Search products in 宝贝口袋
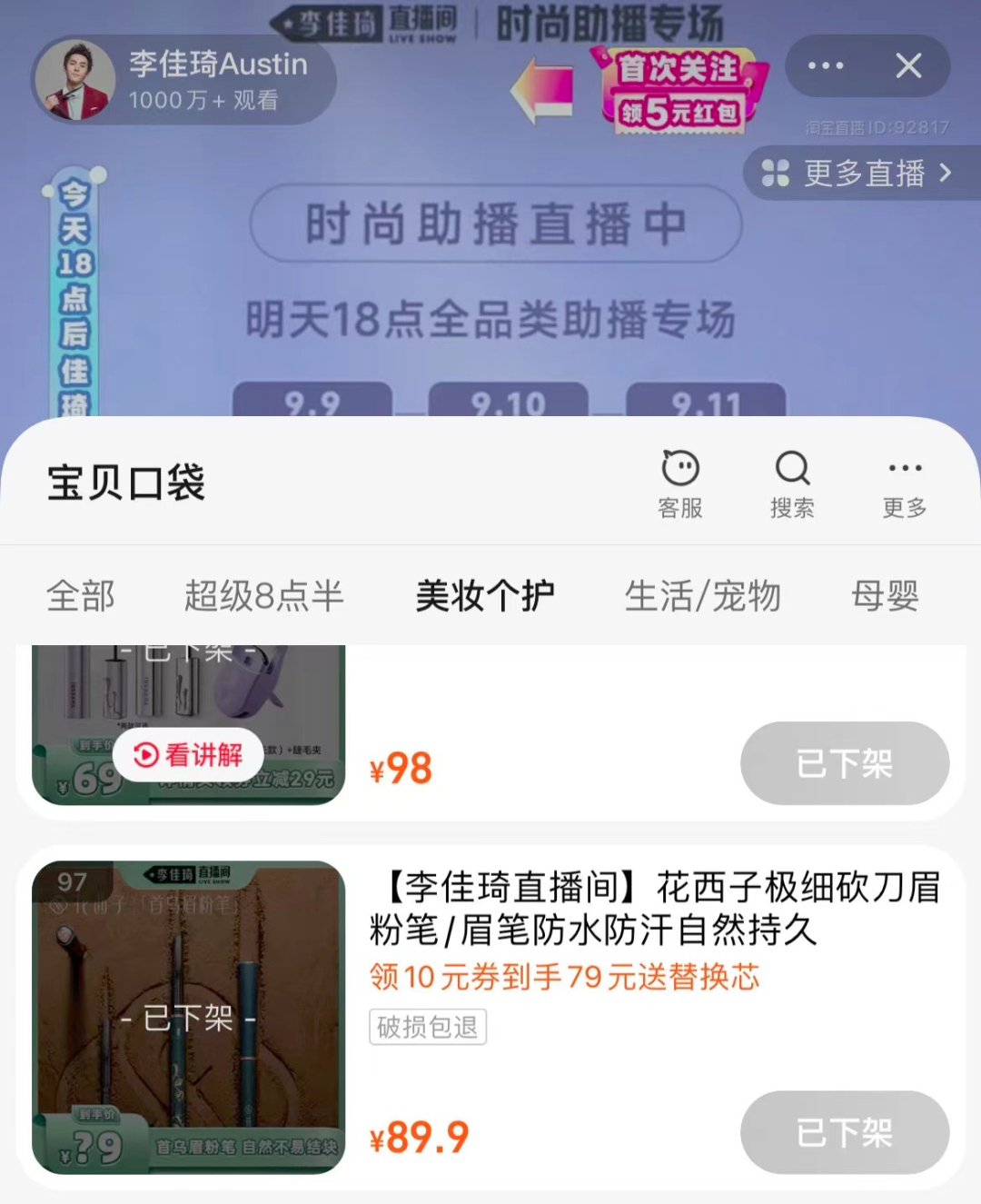Screen dimensions: 981x1204 pos(792,483)
